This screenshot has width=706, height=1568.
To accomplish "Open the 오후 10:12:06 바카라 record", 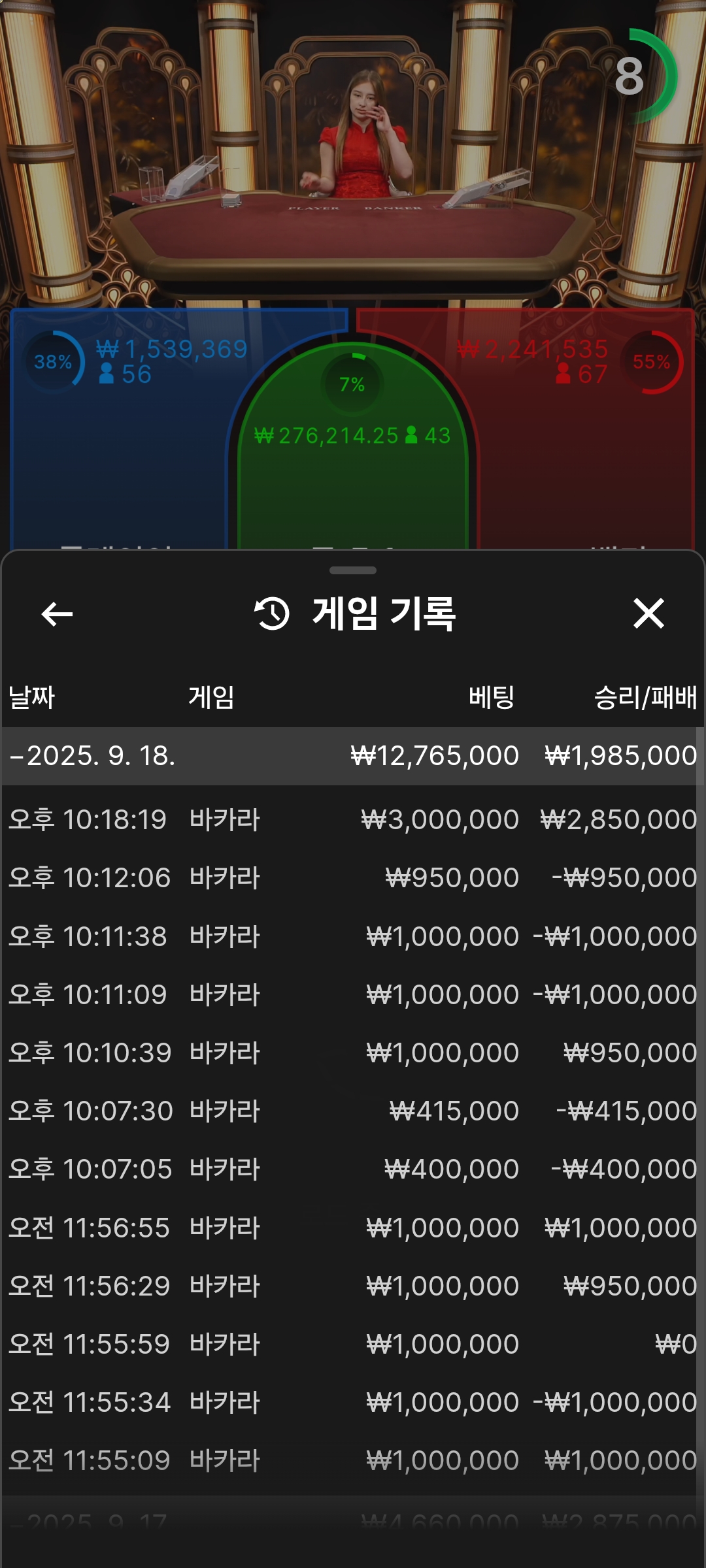I will pos(353,877).
